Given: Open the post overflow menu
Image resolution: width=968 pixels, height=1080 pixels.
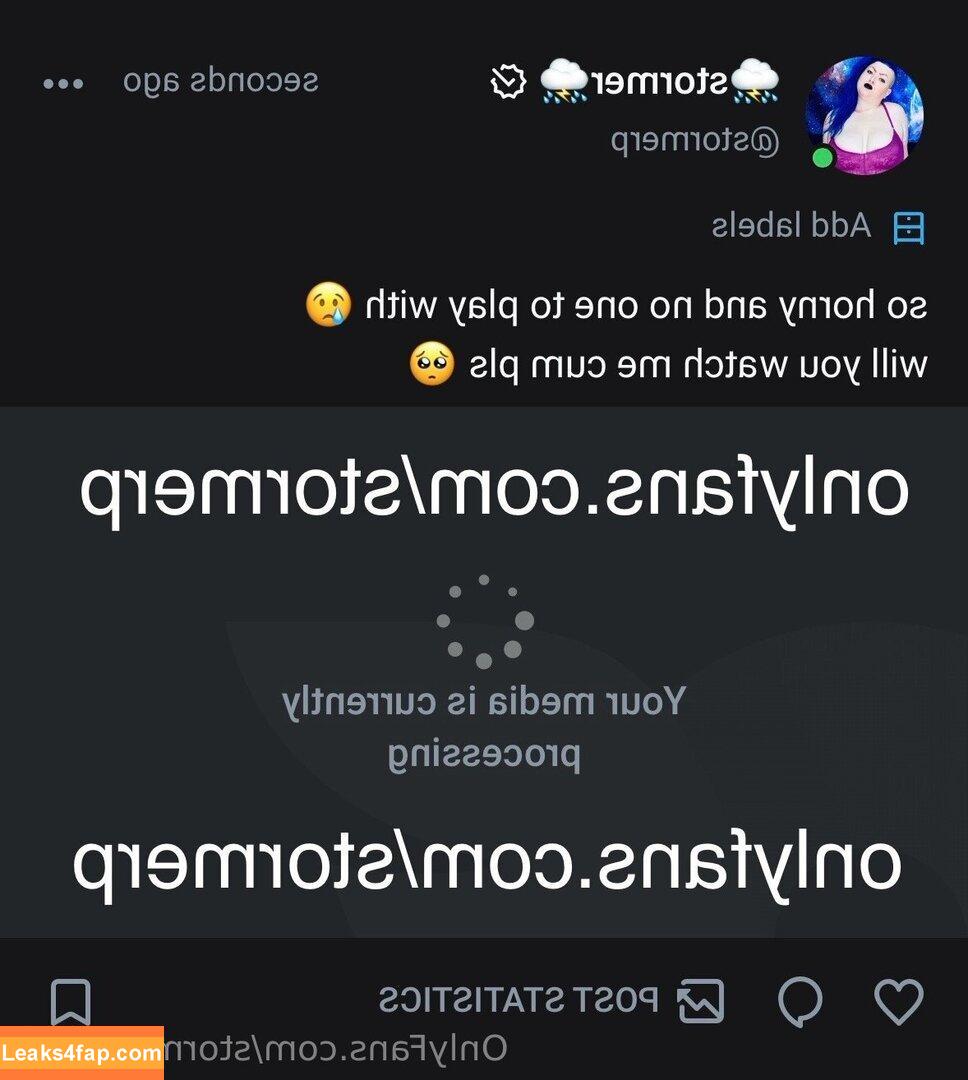Looking at the screenshot, I should [63, 84].
